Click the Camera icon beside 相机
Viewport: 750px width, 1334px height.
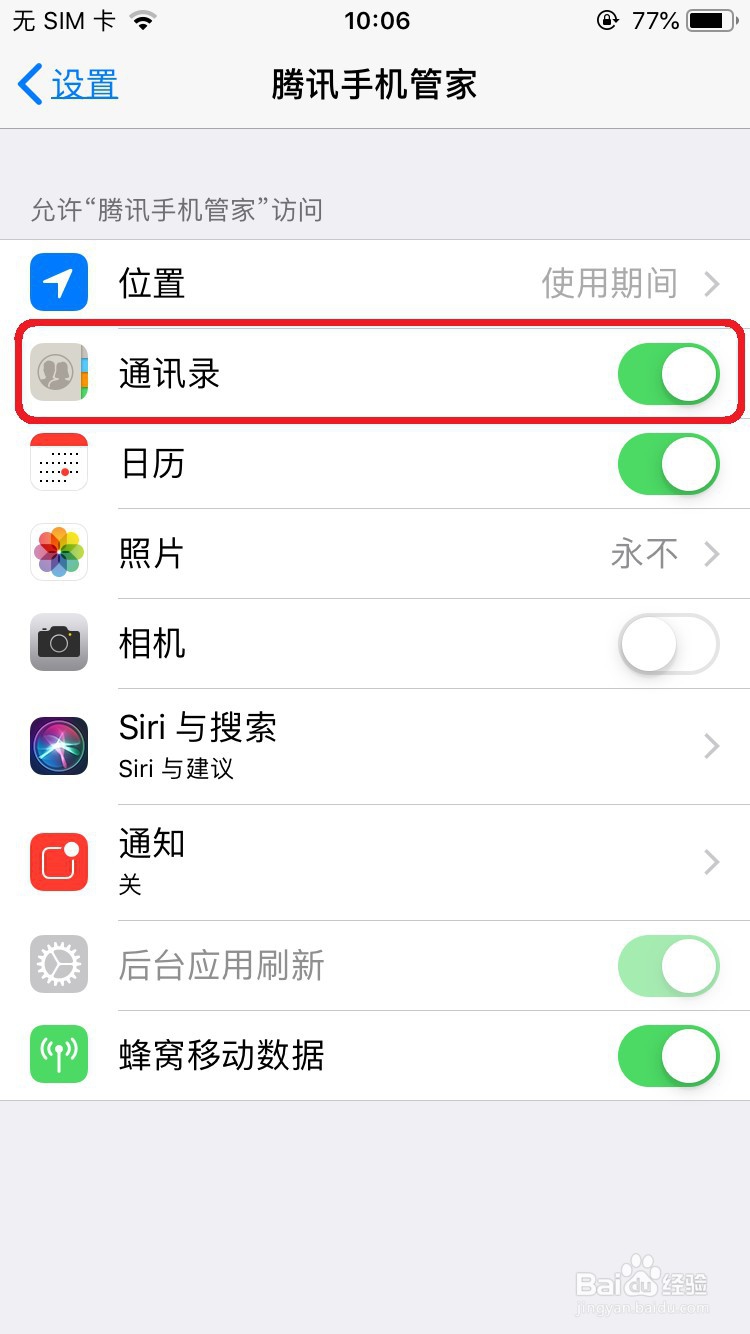(57, 643)
